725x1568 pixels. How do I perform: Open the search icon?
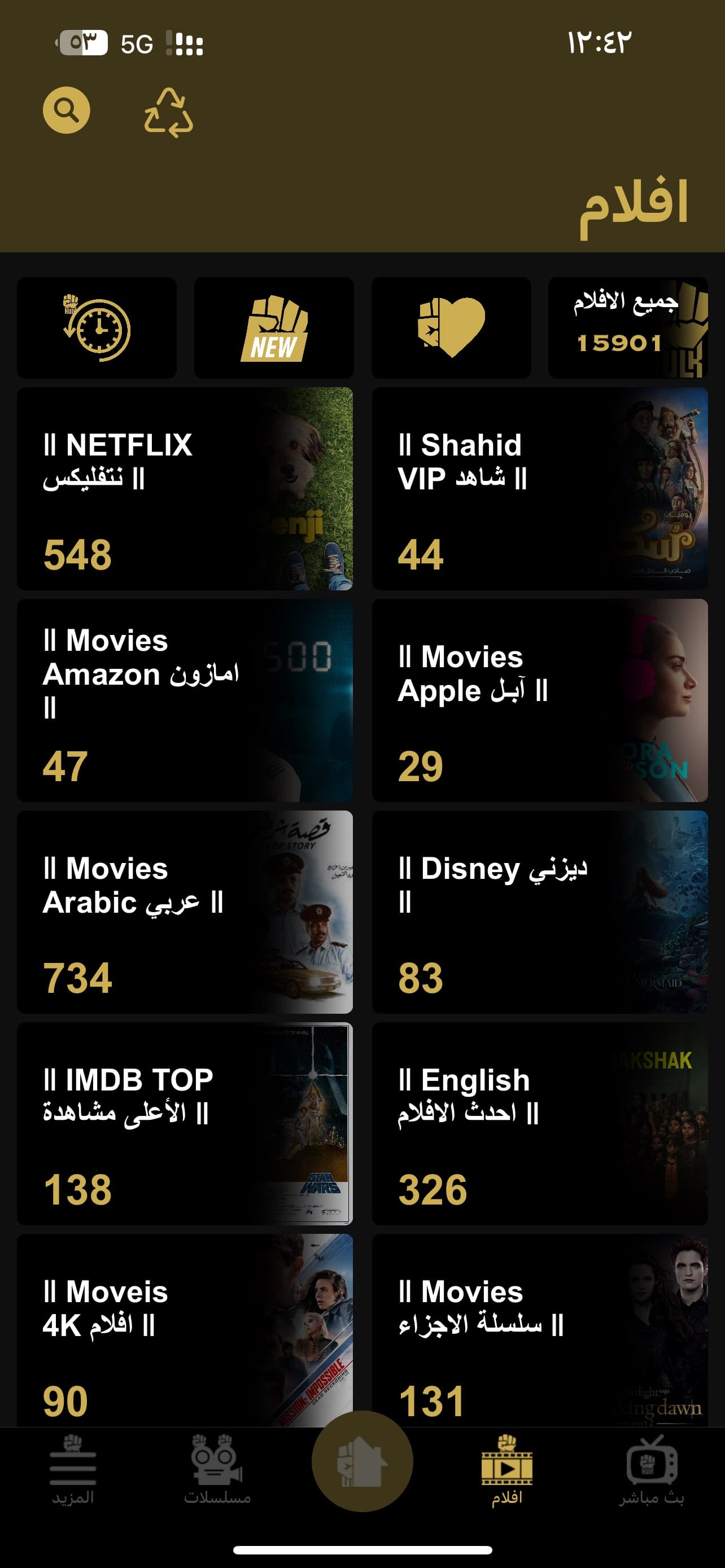(x=67, y=110)
